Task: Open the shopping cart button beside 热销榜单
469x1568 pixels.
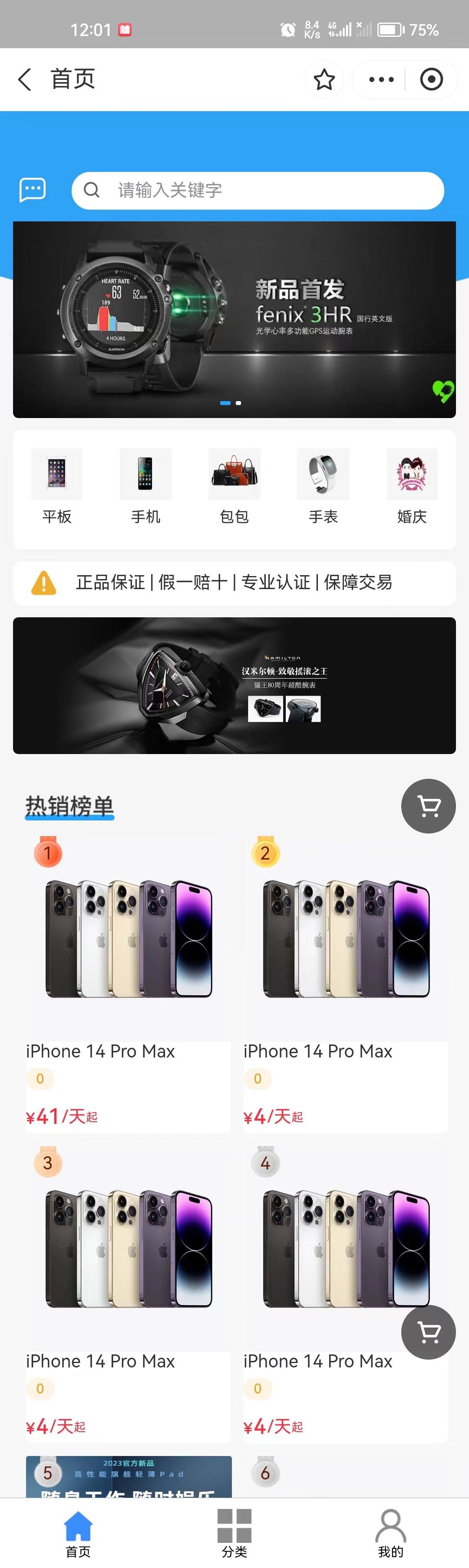Action: 428,806
